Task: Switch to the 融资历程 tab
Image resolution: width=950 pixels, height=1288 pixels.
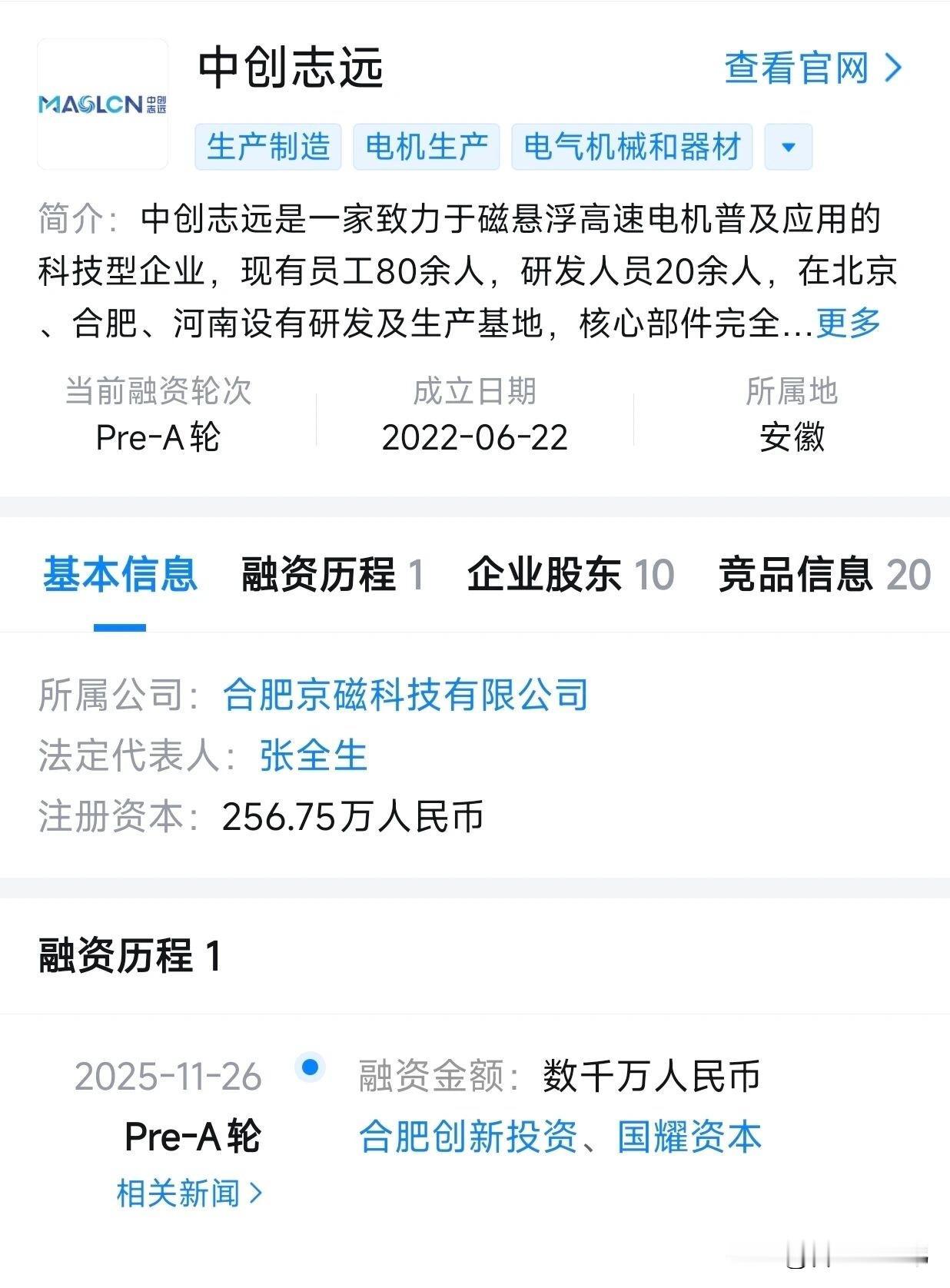Action: [317, 575]
